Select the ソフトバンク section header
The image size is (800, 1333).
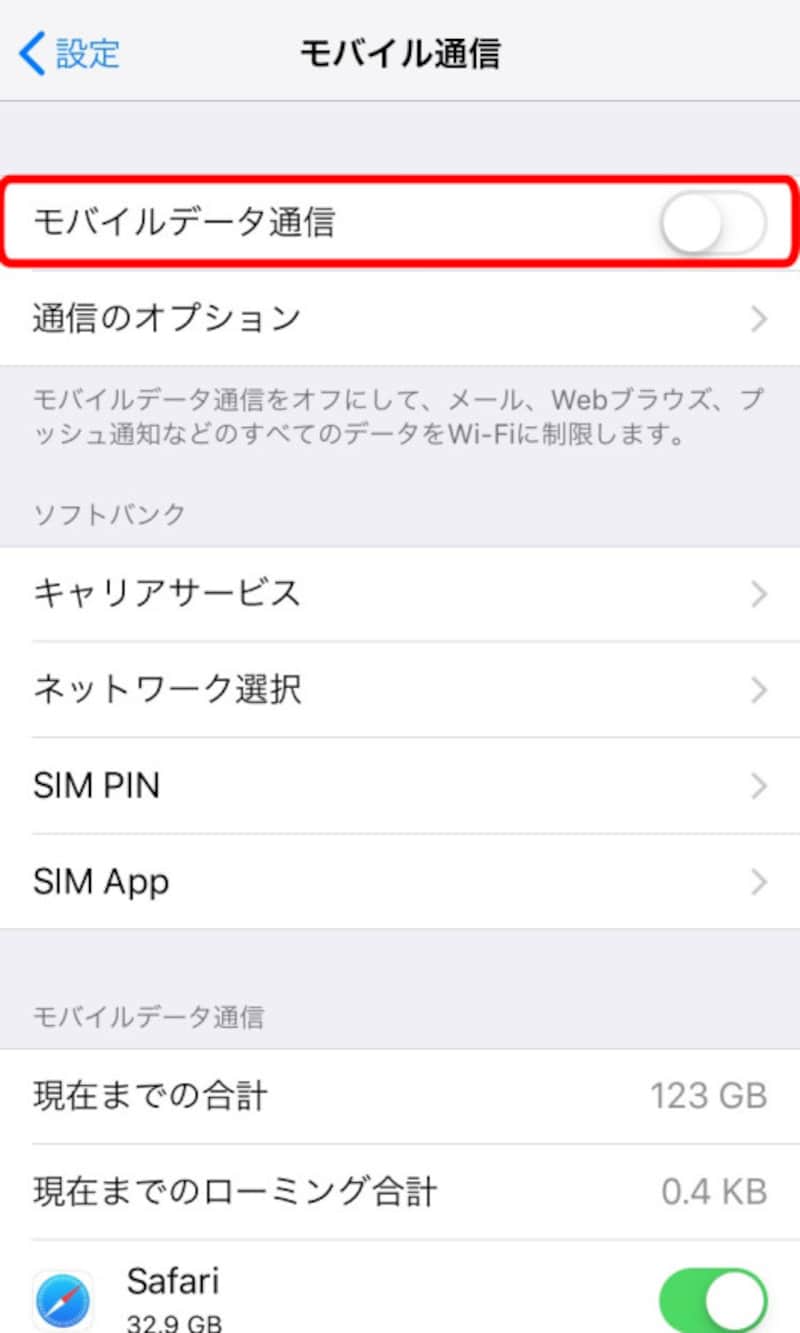[110, 514]
